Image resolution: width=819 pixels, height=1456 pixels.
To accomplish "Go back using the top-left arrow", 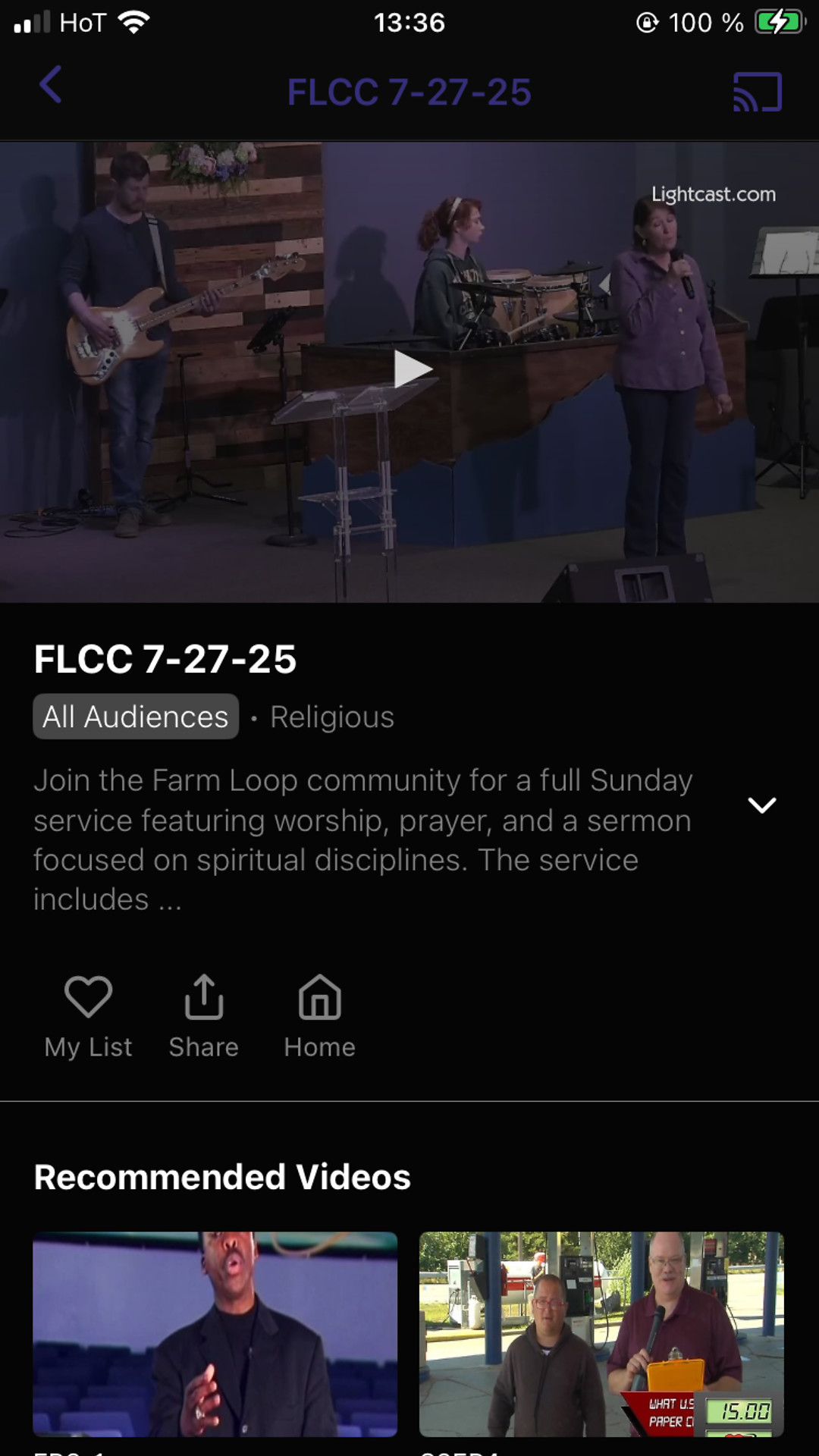I will 50,84.
